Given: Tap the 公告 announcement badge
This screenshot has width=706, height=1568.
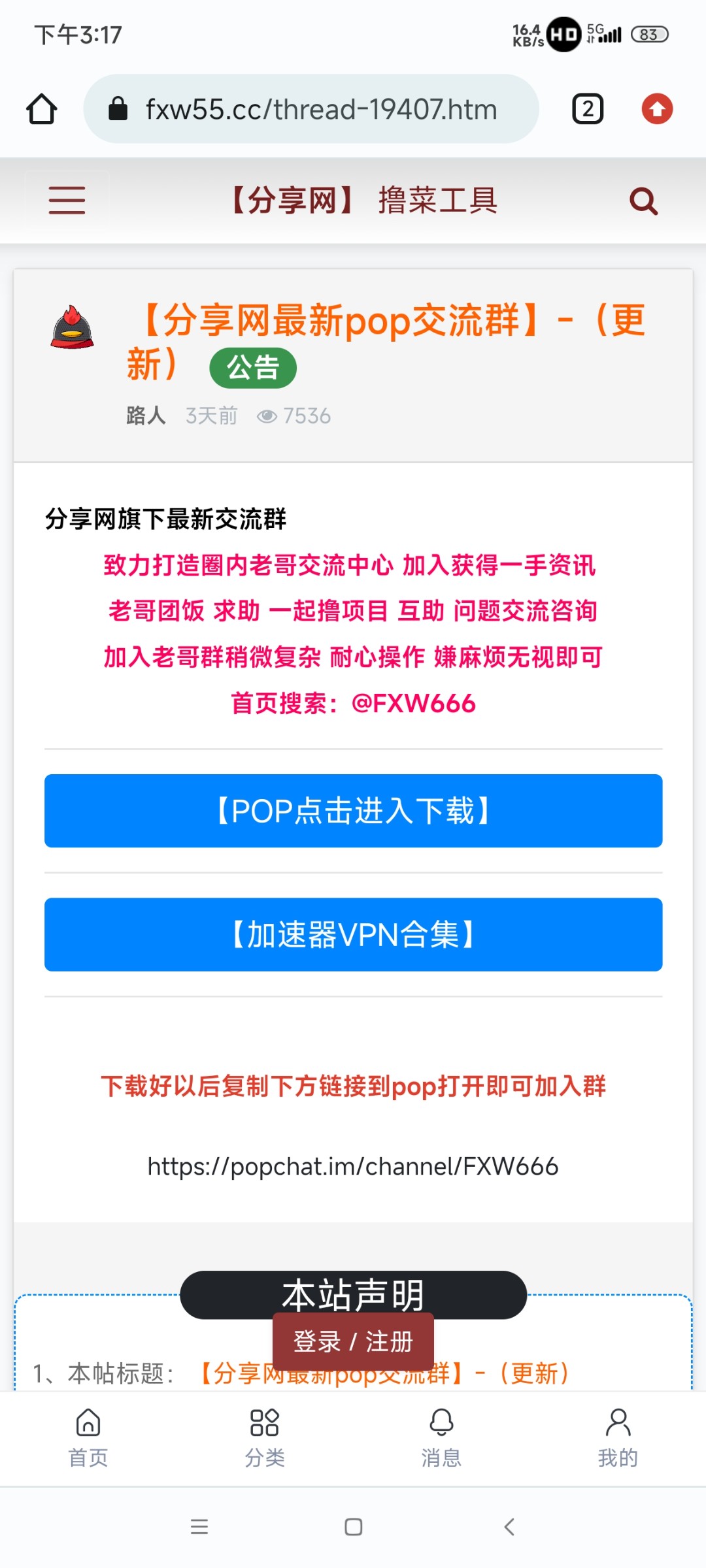Looking at the screenshot, I should 254,367.
